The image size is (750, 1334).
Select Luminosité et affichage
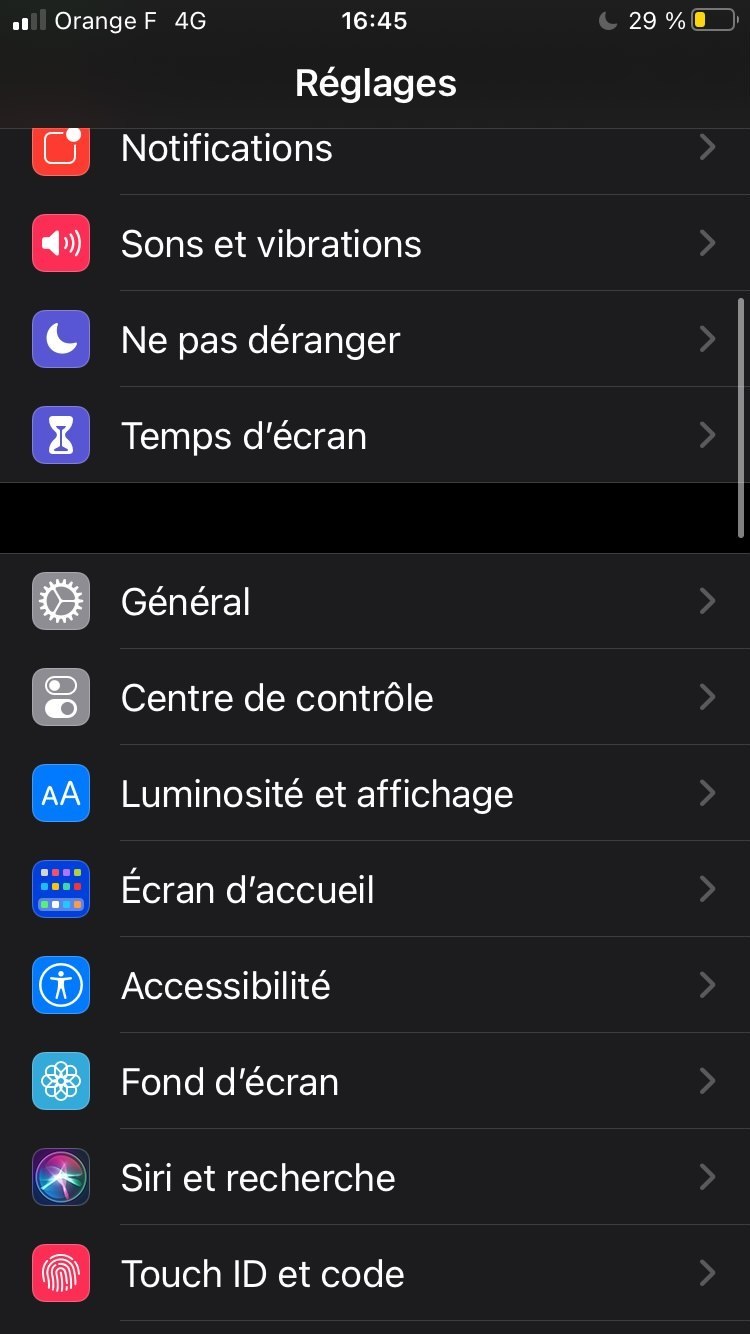(x=375, y=793)
